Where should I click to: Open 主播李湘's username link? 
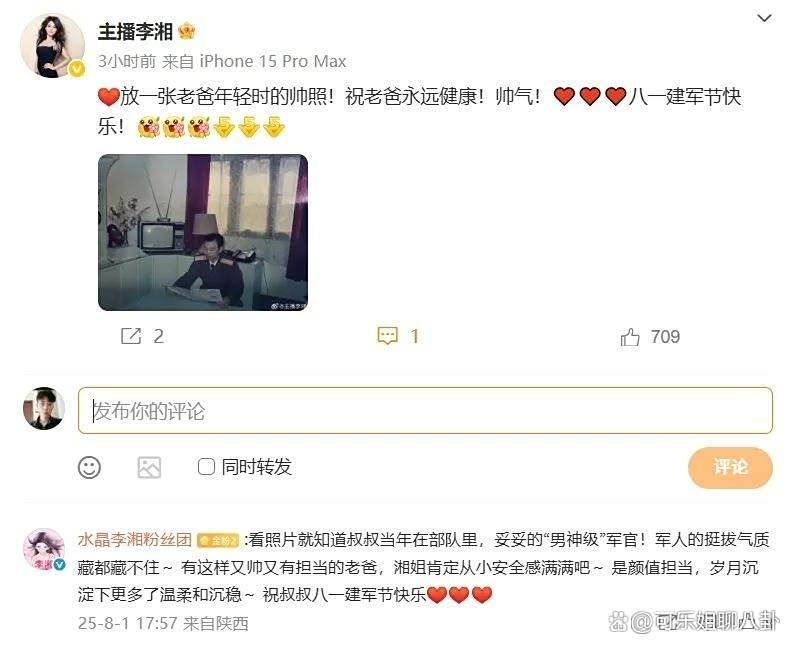[136, 31]
